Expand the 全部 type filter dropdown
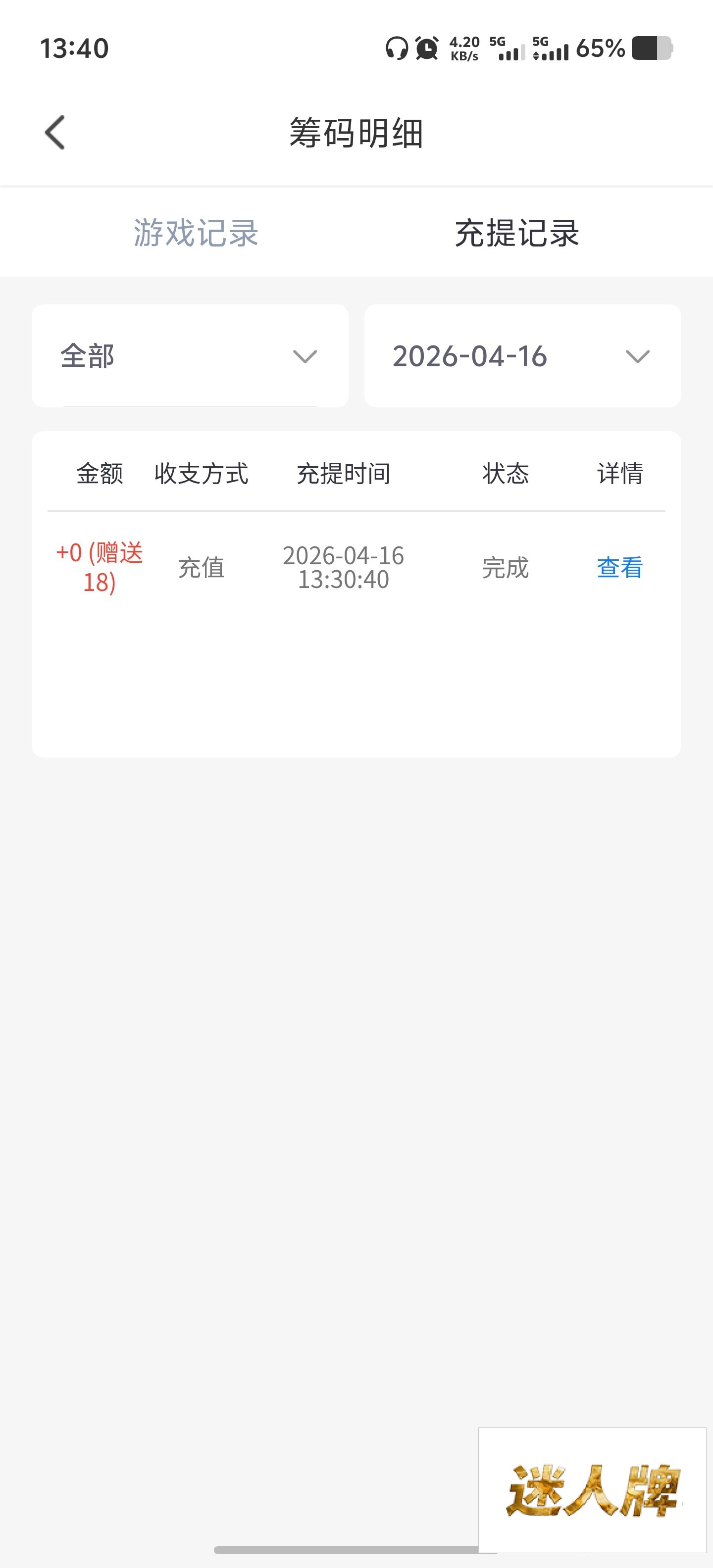 pyautogui.click(x=190, y=356)
